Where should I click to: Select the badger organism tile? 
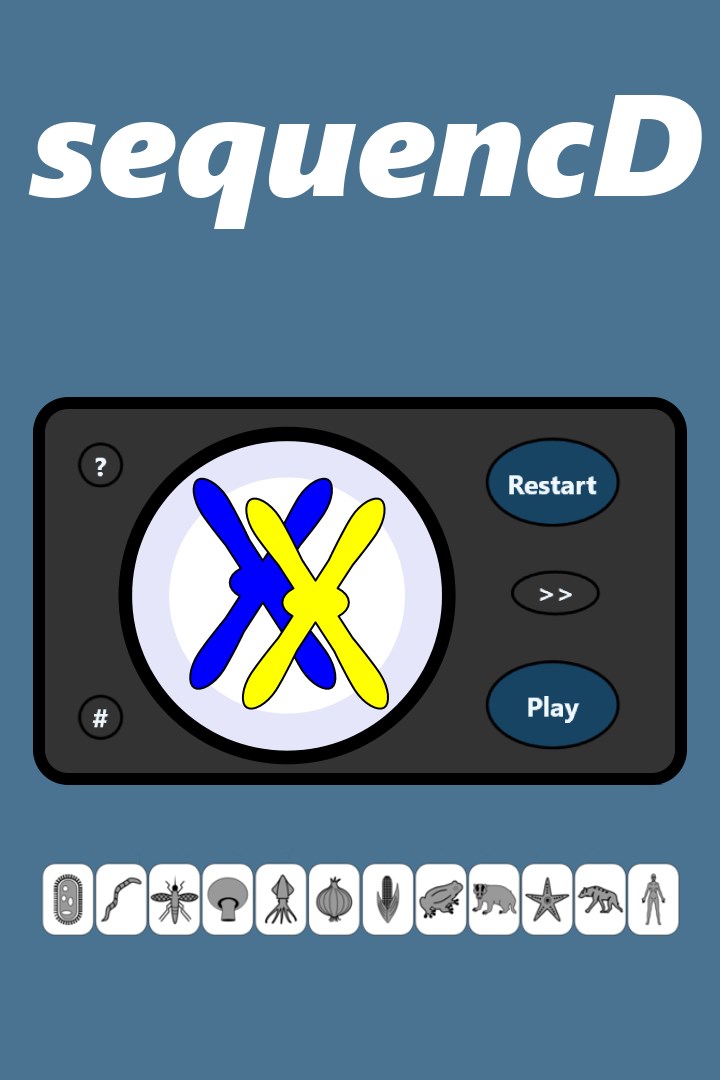(494, 899)
